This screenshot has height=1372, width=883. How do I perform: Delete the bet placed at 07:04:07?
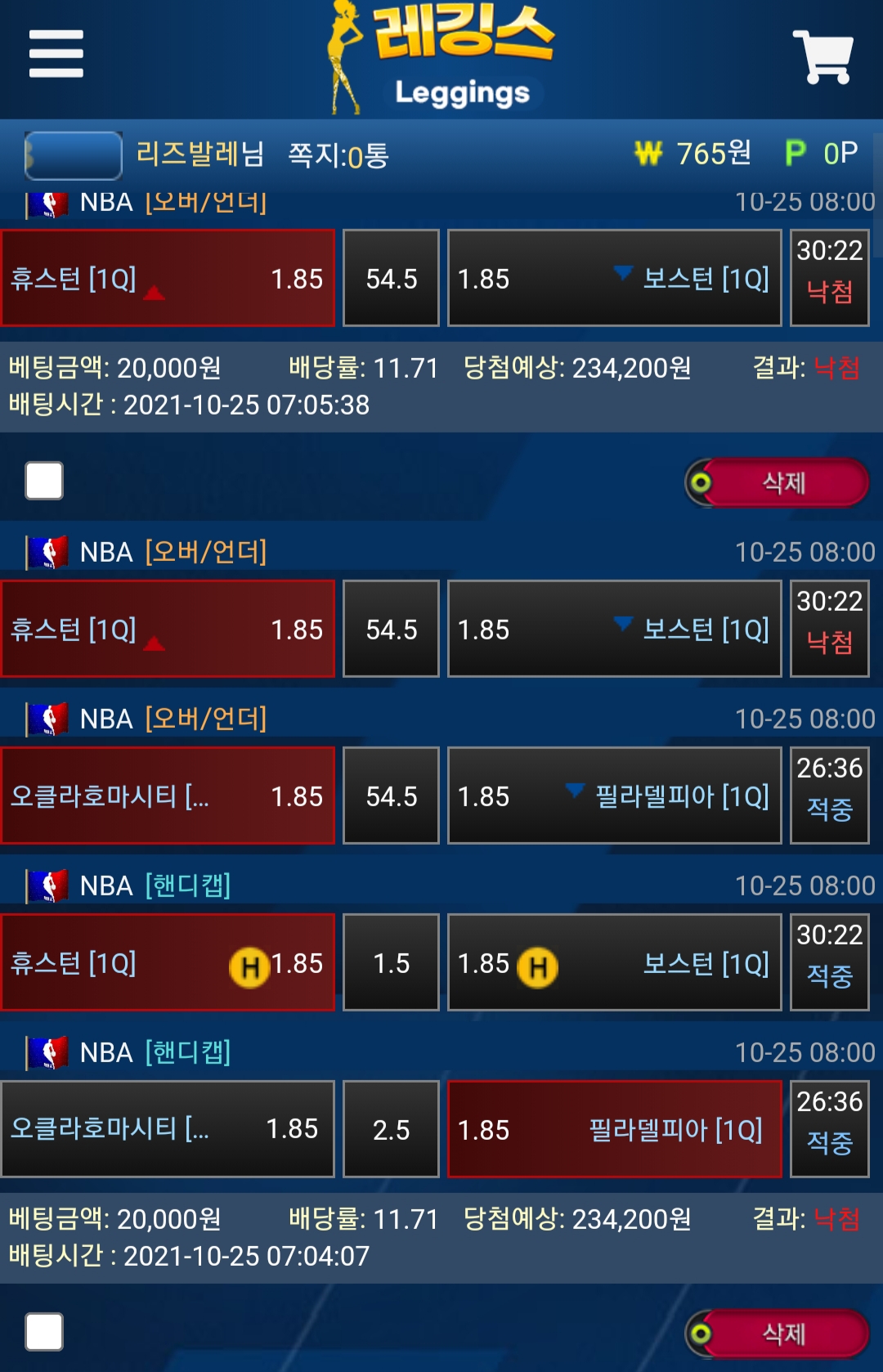[x=778, y=1334]
